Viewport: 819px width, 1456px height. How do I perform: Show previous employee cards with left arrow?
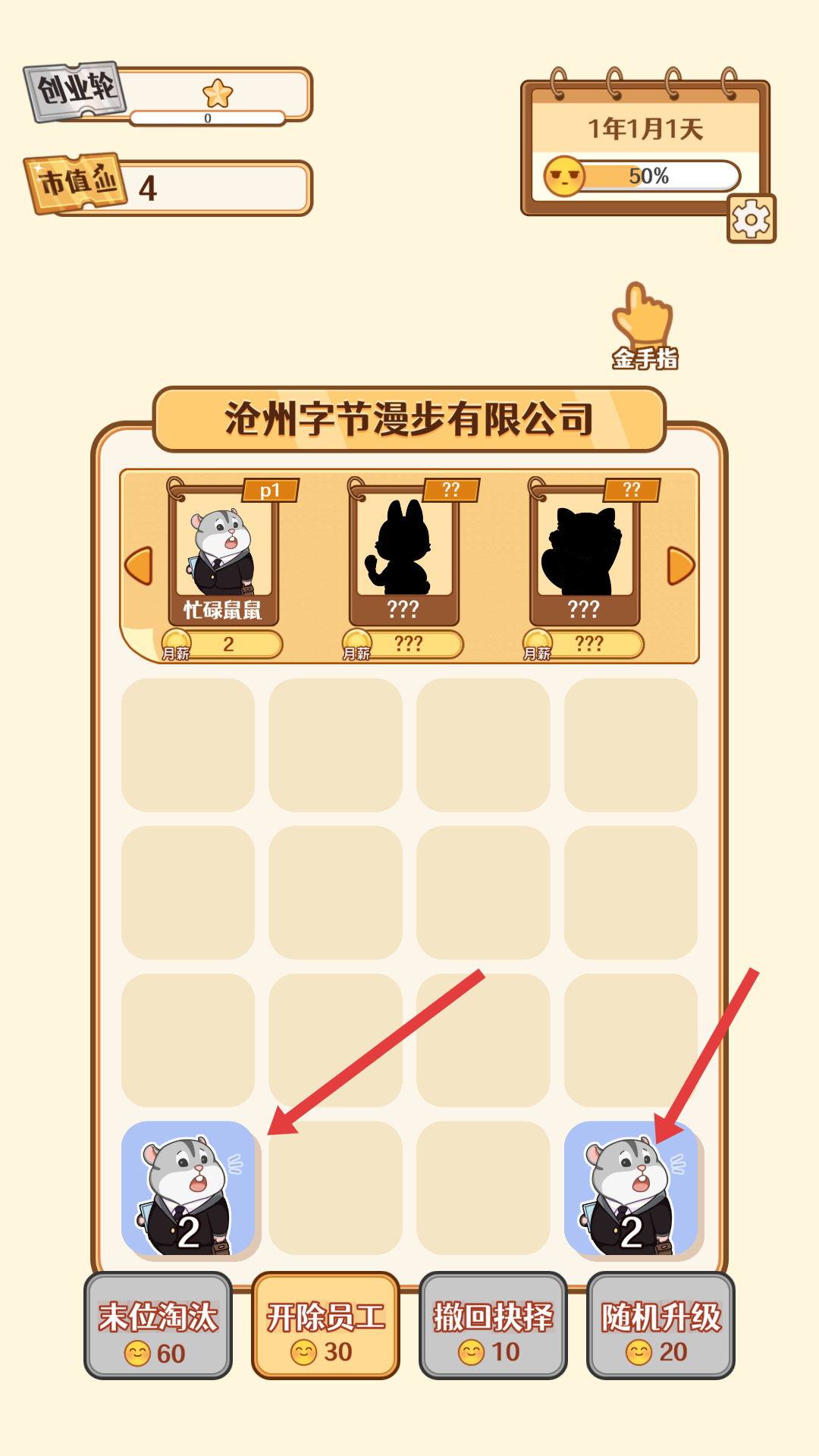click(140, 566)
